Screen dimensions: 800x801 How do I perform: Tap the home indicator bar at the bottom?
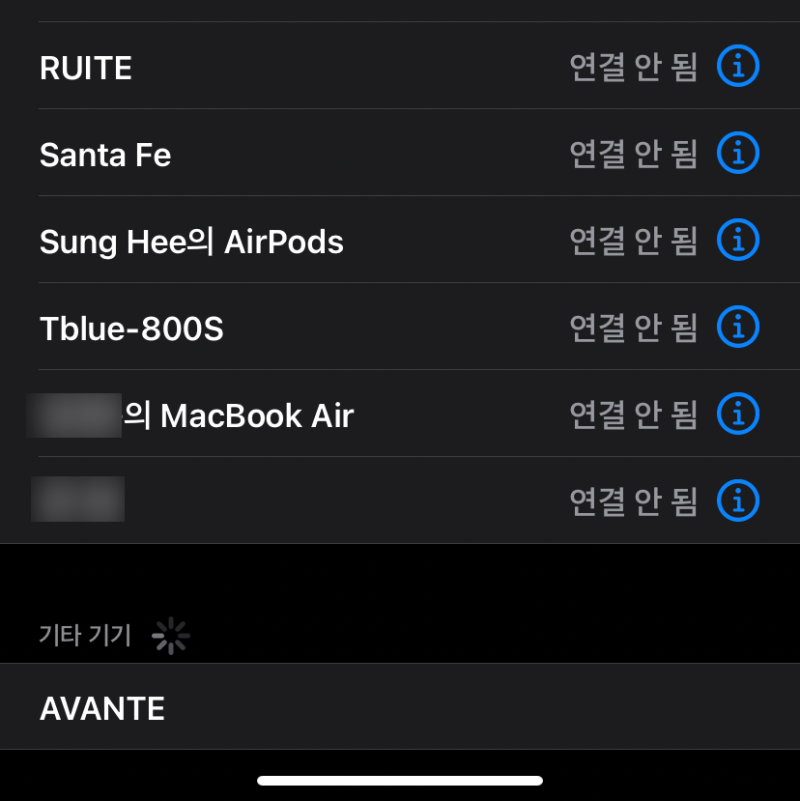click(x=400, y=780)
